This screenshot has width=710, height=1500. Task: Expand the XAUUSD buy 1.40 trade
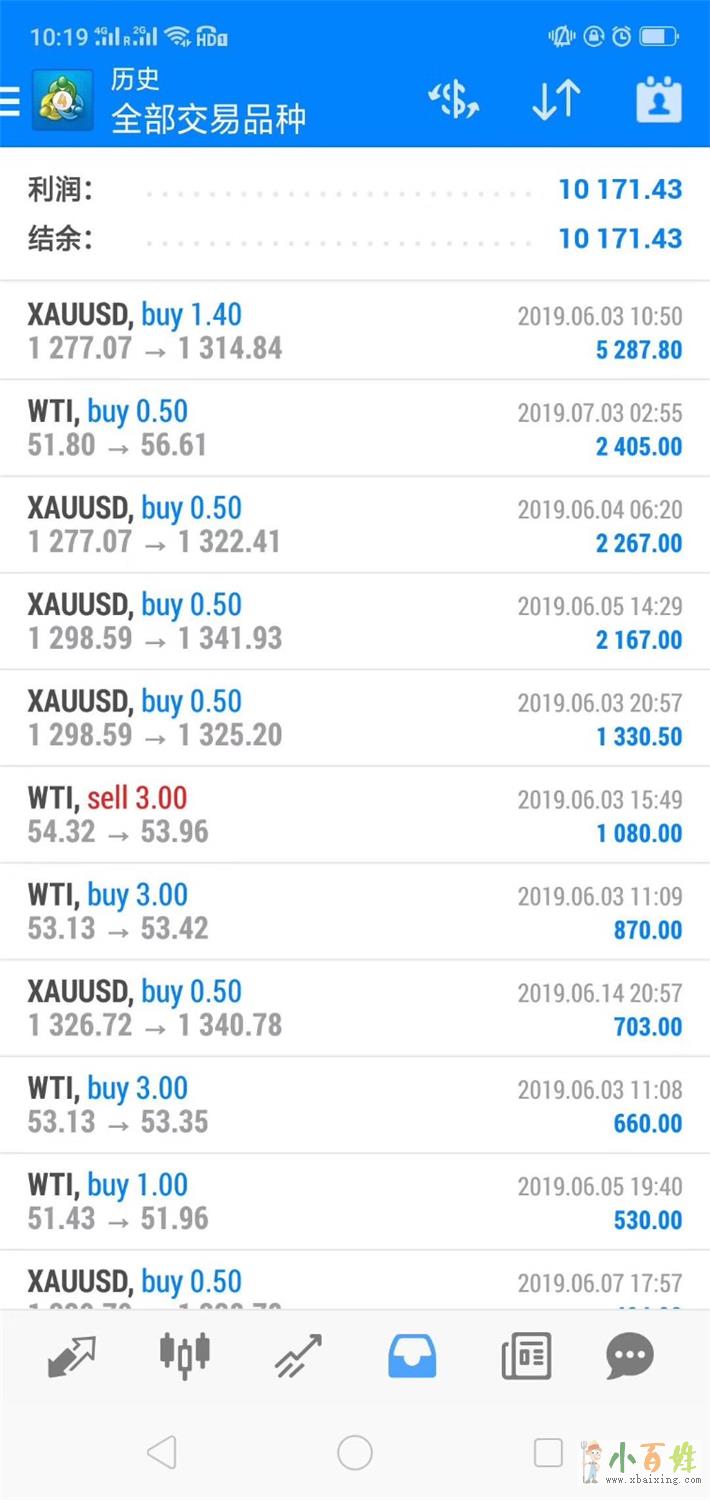[355, 331]
